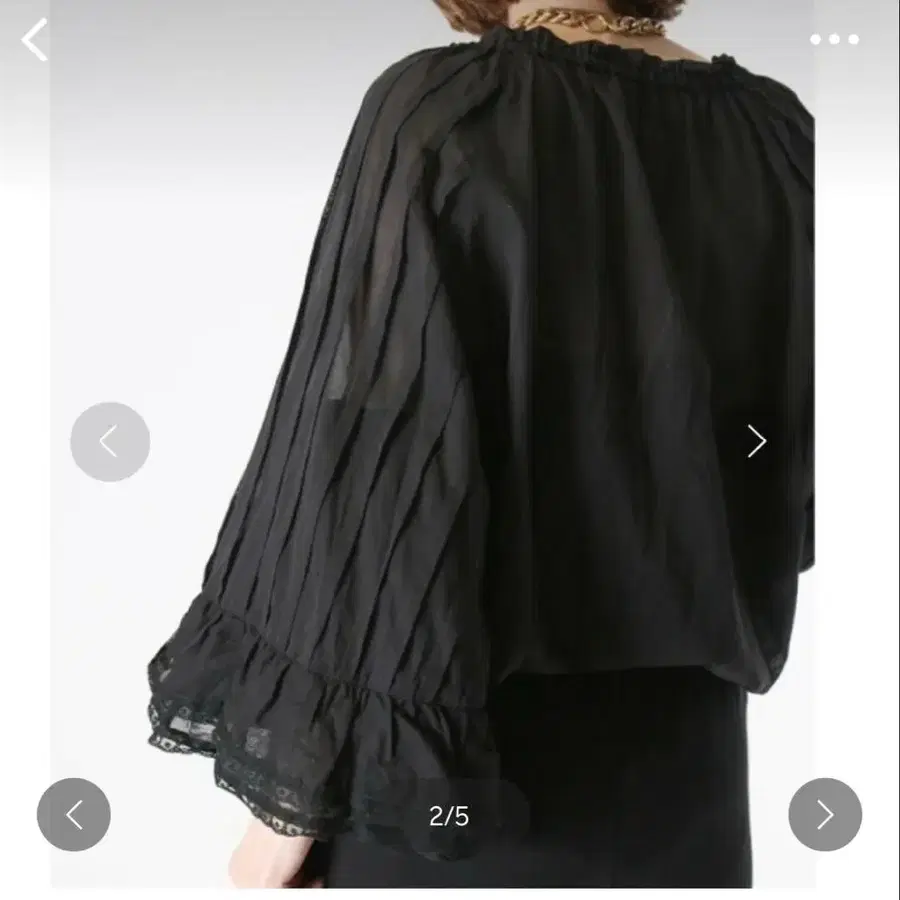The image size is (900, 900).
Task: Show the previous photo with the bottom arrow
Action: coord(74,815)
